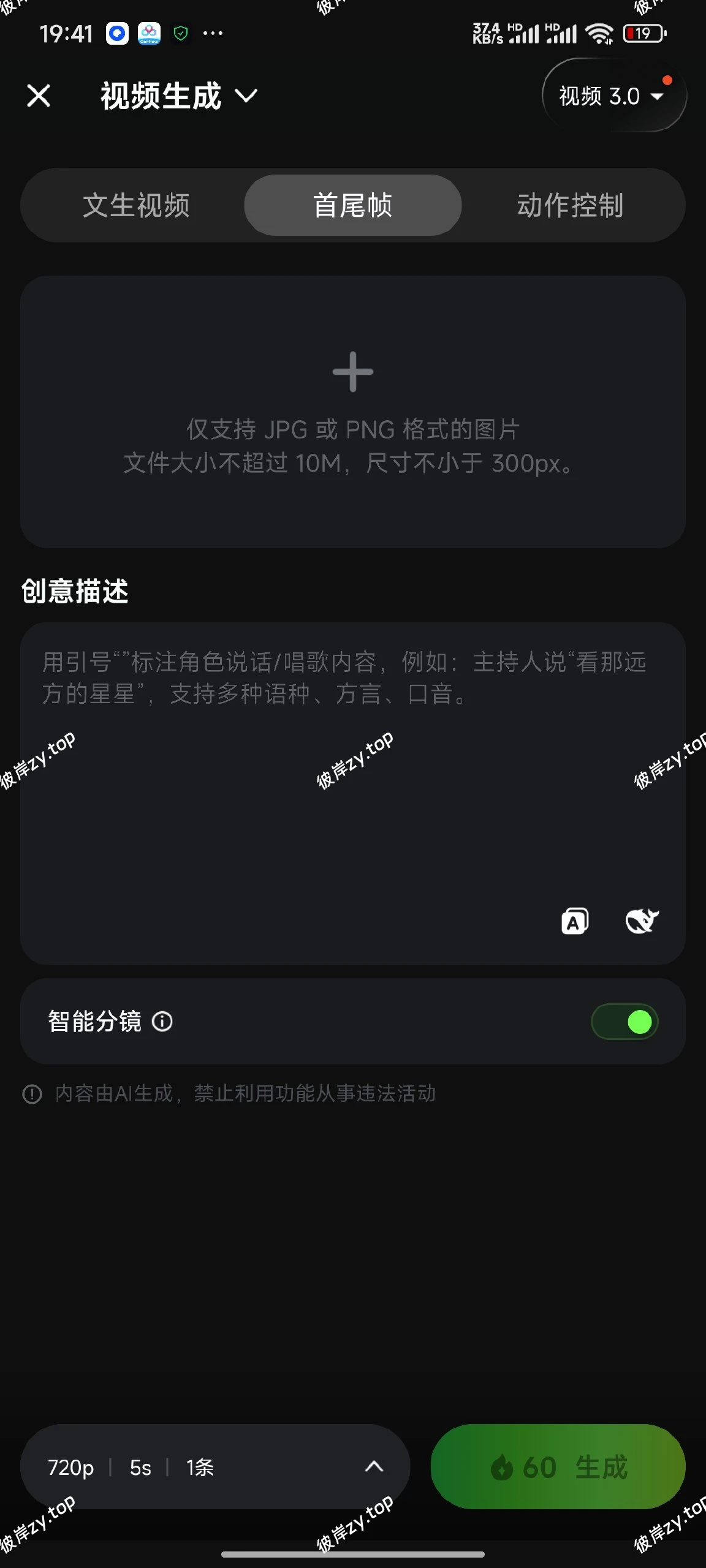Click the 'A' text/translation icon in description box
The width and height of the screenshot is (706, 1568).
(574, 922)
